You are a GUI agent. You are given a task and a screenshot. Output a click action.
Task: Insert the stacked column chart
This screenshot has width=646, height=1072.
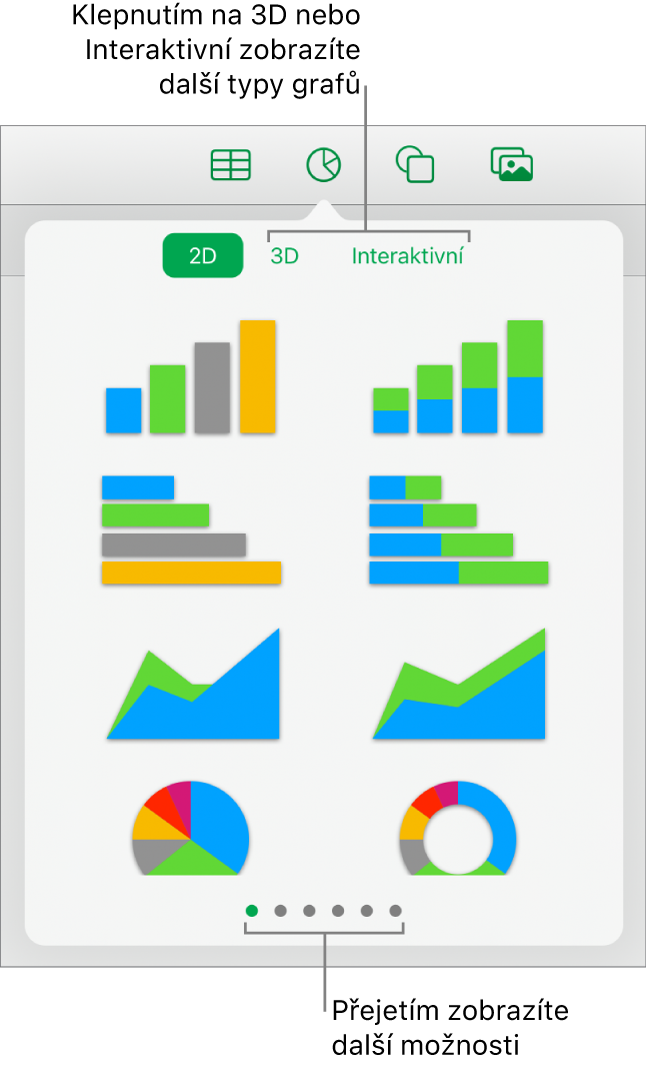coord(457,378)
